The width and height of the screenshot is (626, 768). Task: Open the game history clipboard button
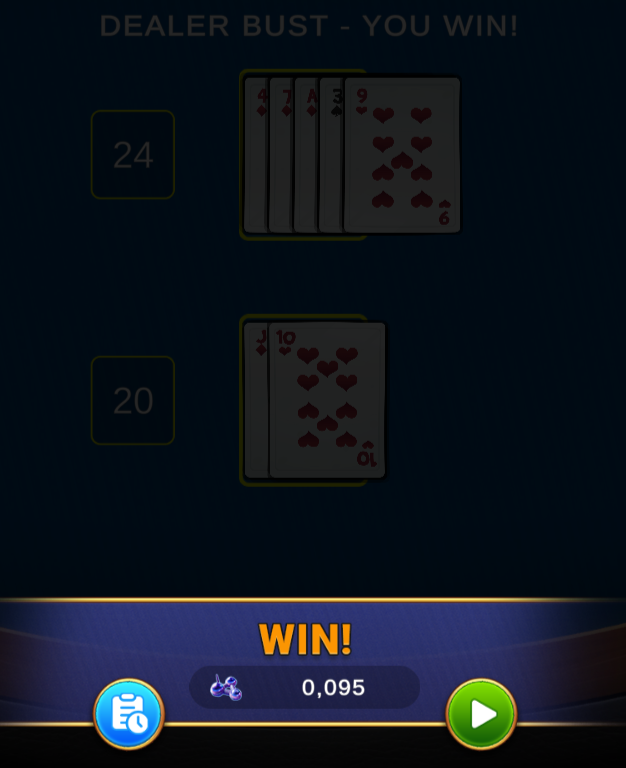129,714
